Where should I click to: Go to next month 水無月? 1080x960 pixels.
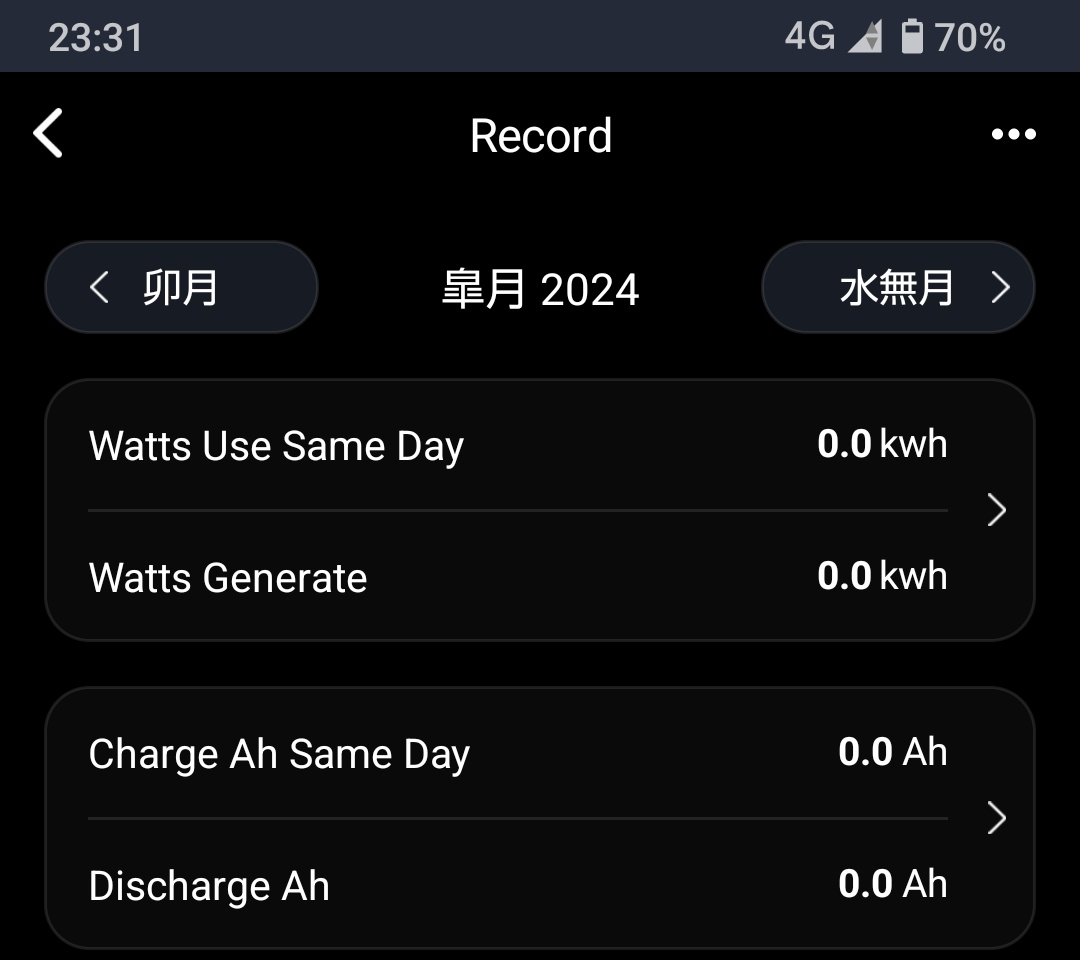(897, 288)
